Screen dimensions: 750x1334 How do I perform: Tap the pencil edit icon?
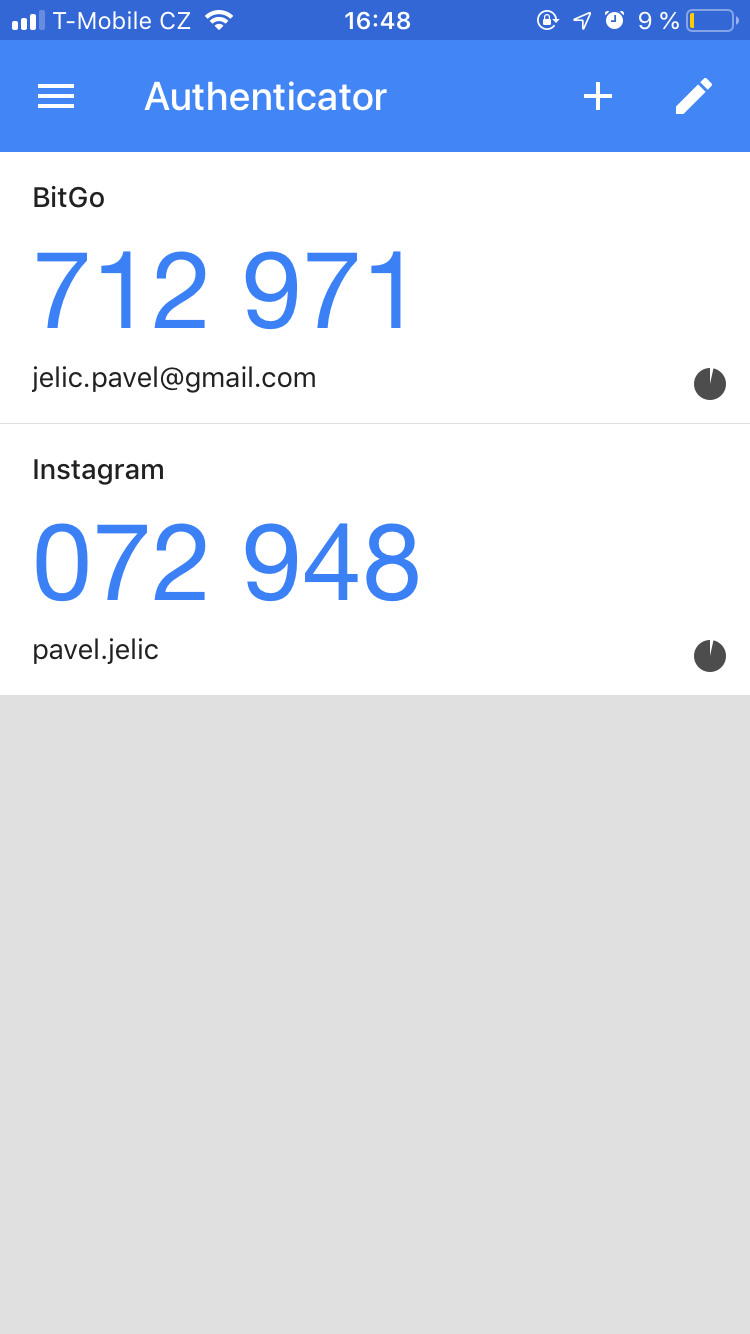(693, 96)
